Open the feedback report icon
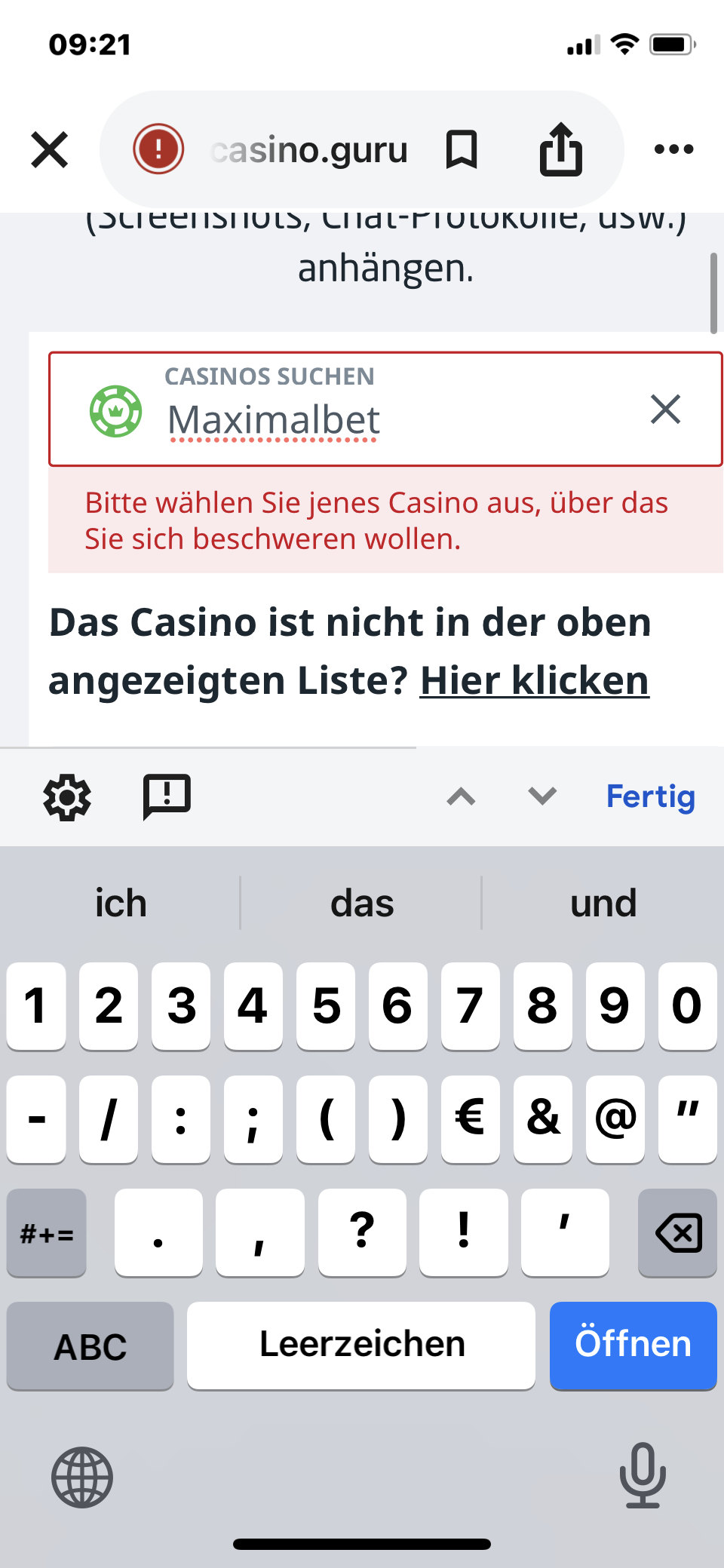 click(167, 797)
